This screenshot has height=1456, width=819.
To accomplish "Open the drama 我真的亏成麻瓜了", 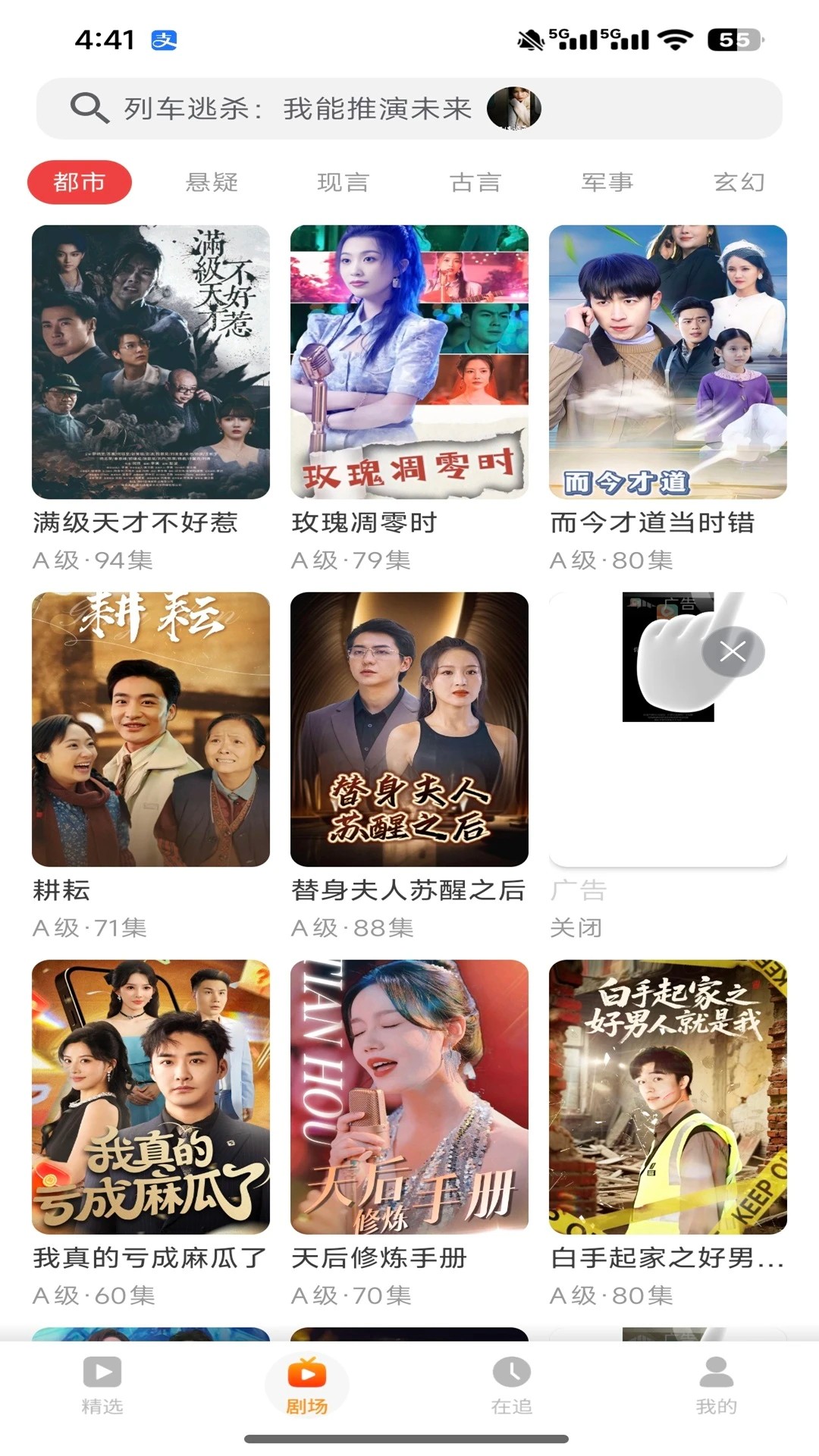I will 151,1097.
